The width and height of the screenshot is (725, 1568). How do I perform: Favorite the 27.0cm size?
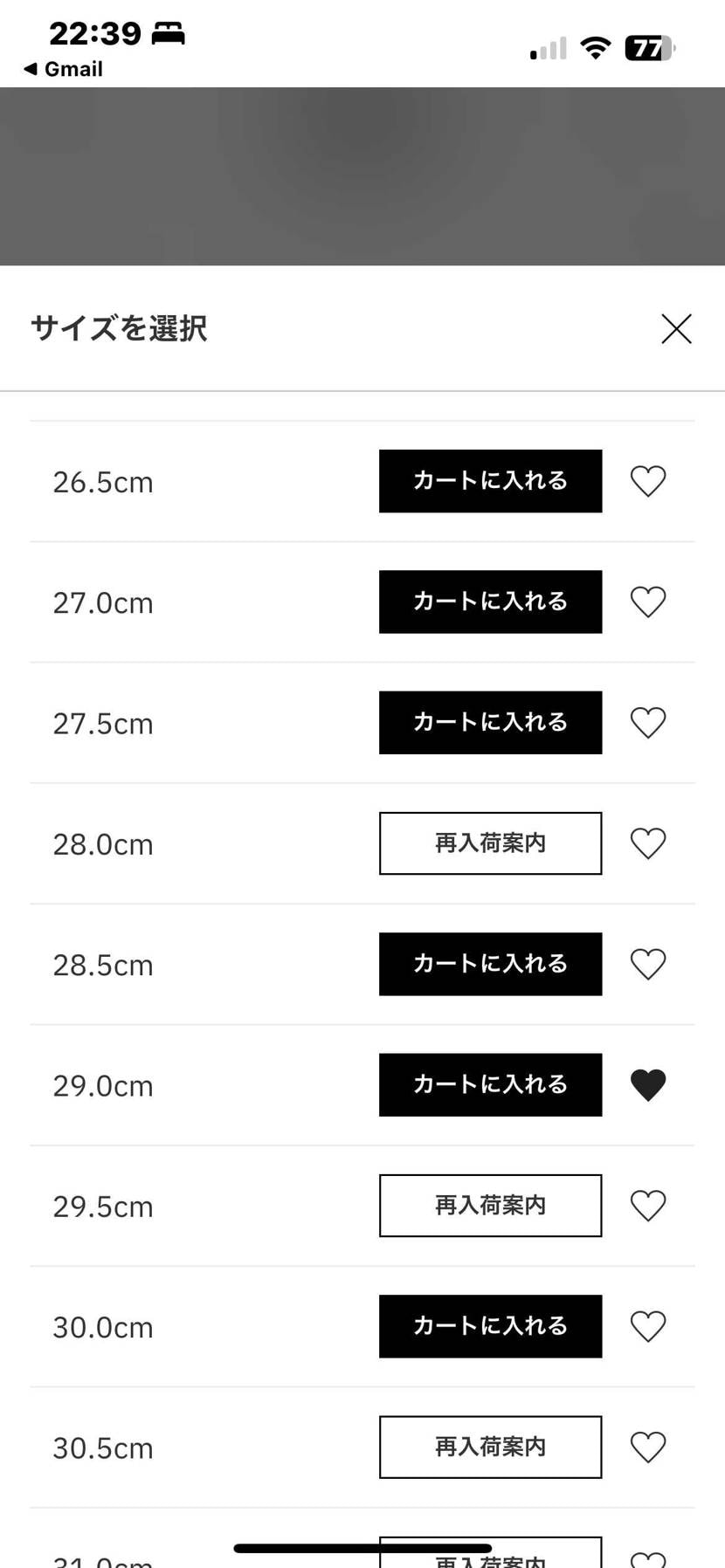pyautogui.click(x=648, y=602)
